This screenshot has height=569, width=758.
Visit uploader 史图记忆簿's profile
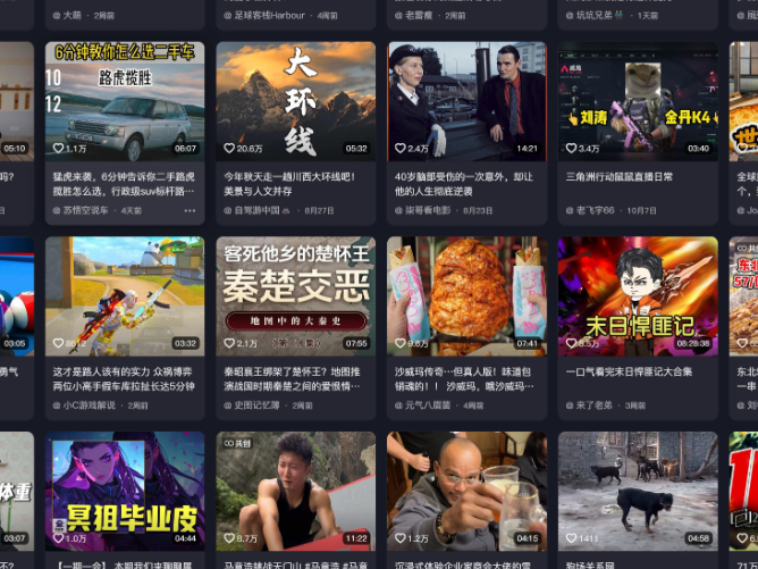258,406
